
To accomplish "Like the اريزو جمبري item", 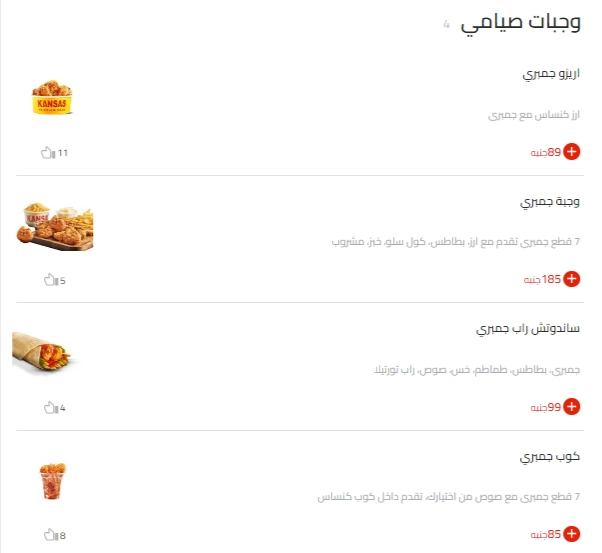I will point(46,152).
